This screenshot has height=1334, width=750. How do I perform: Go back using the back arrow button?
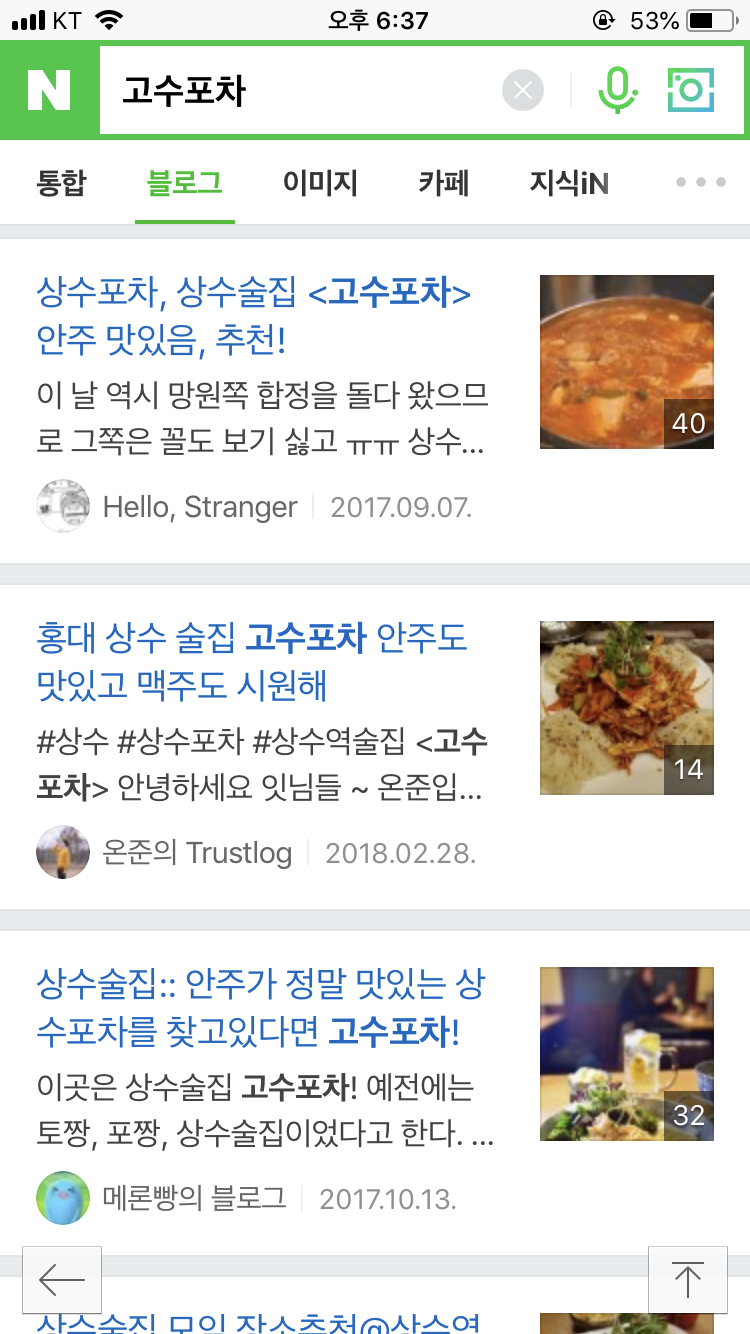click(x=62, y=1278)
